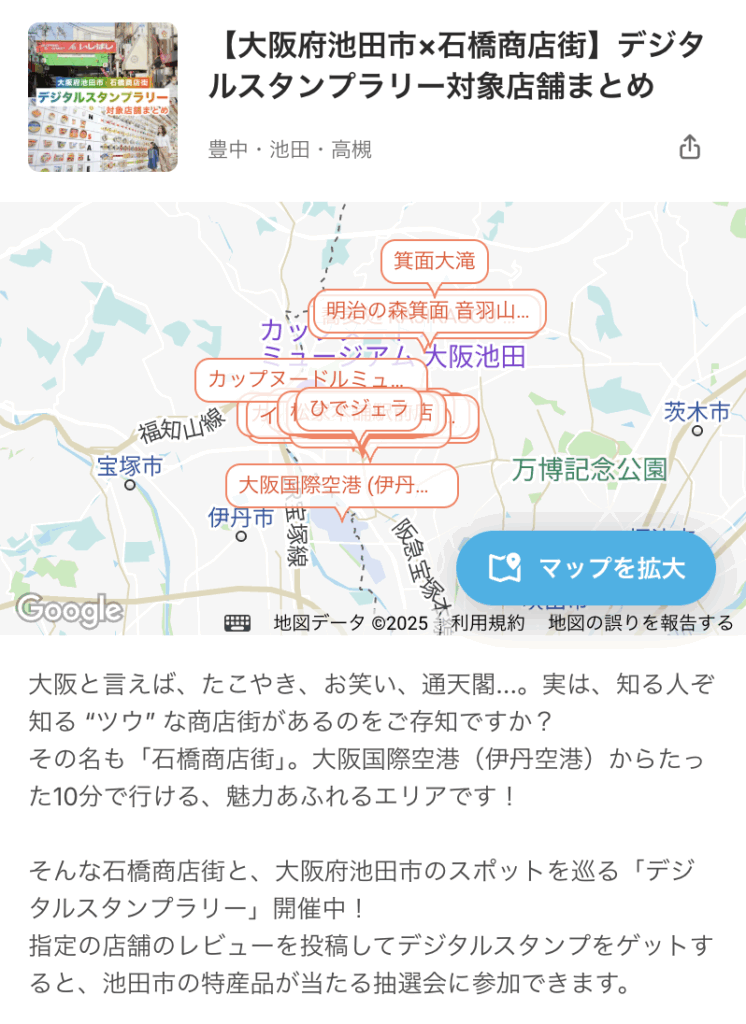Open Google Maps via the Google logo
This screenshot has width=746, height=1024.
(69, 608)
